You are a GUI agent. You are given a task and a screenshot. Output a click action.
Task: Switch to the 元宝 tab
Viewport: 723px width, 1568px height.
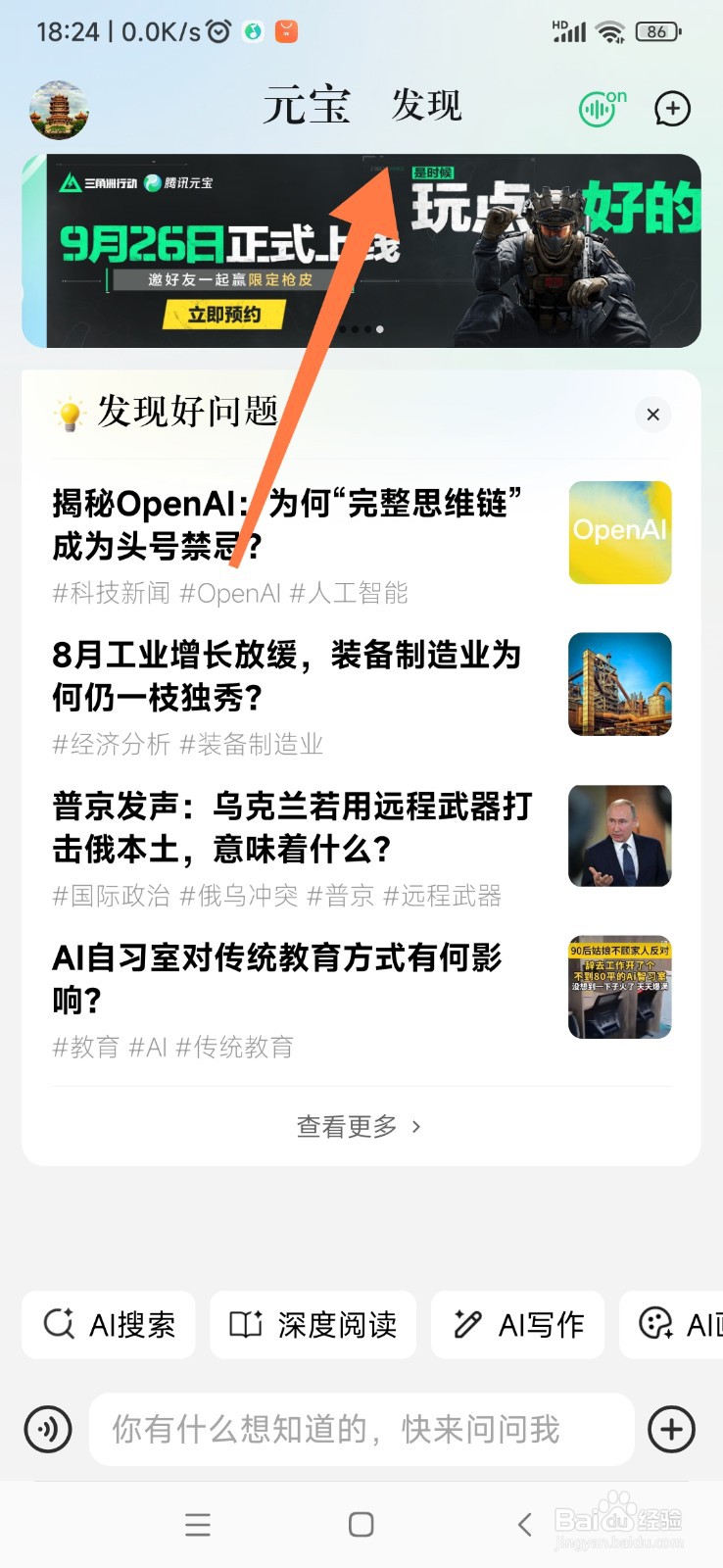pyautogui.click(x=306, y=105)
